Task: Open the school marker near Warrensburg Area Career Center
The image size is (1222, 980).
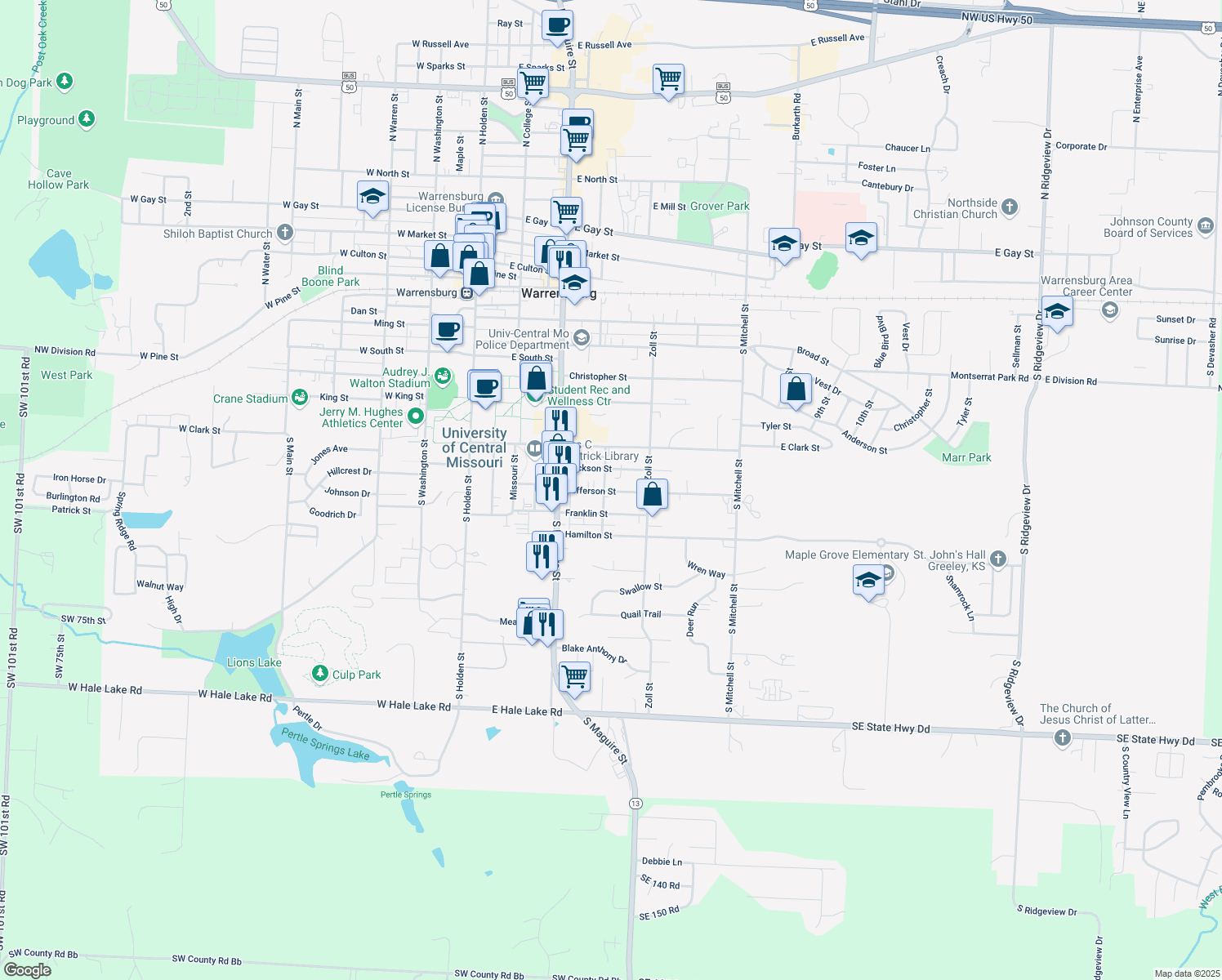Action: [x=1057, y=311]
